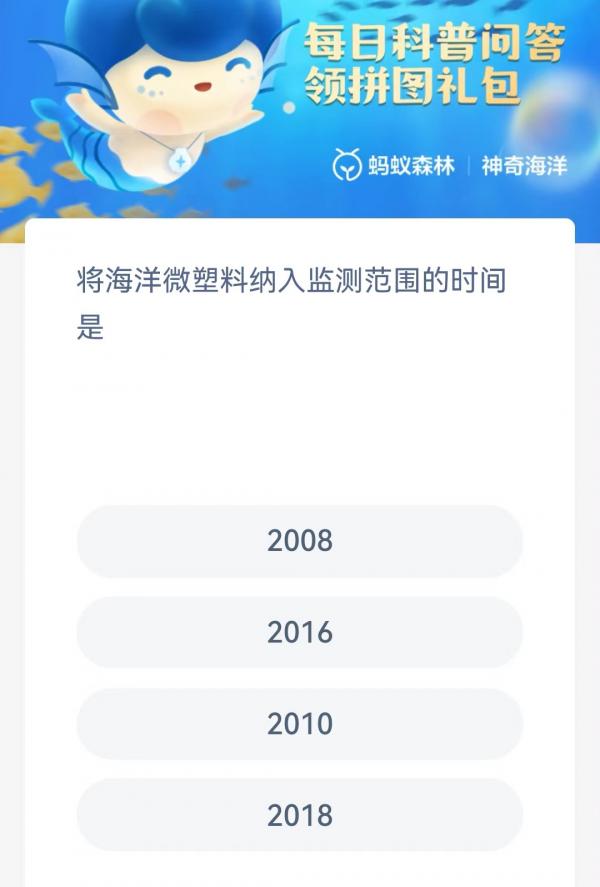
Task: Select the answer 2008
Action: (x=300, y=541)
